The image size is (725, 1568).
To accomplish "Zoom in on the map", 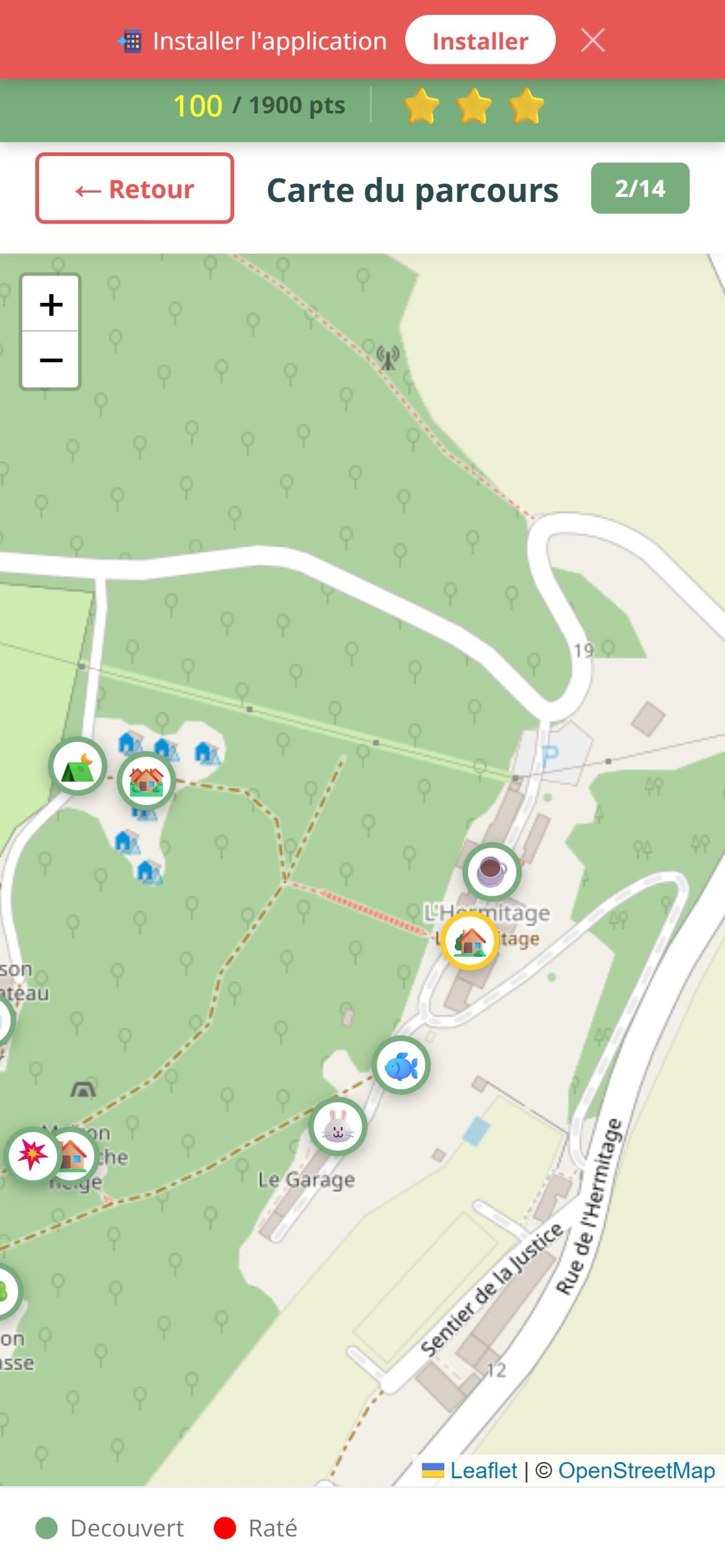I will pyautogui.click(x=51, y=304).
